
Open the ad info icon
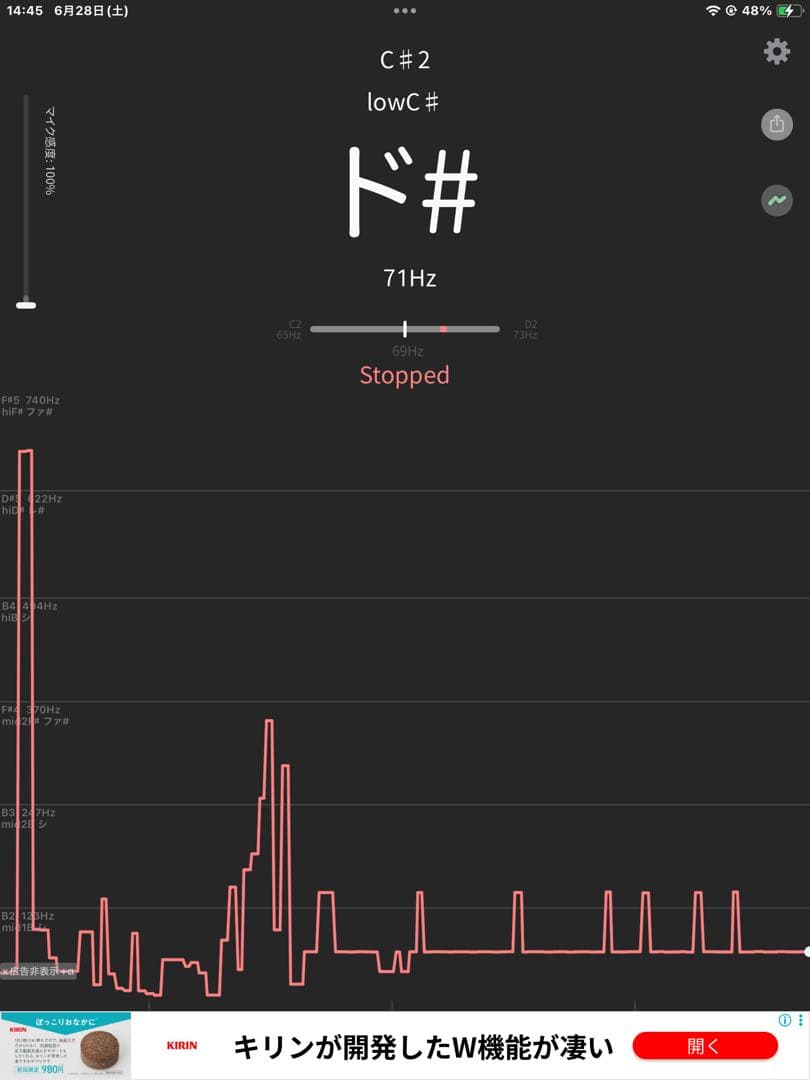pyautogui.click(x=786, y=1020)
